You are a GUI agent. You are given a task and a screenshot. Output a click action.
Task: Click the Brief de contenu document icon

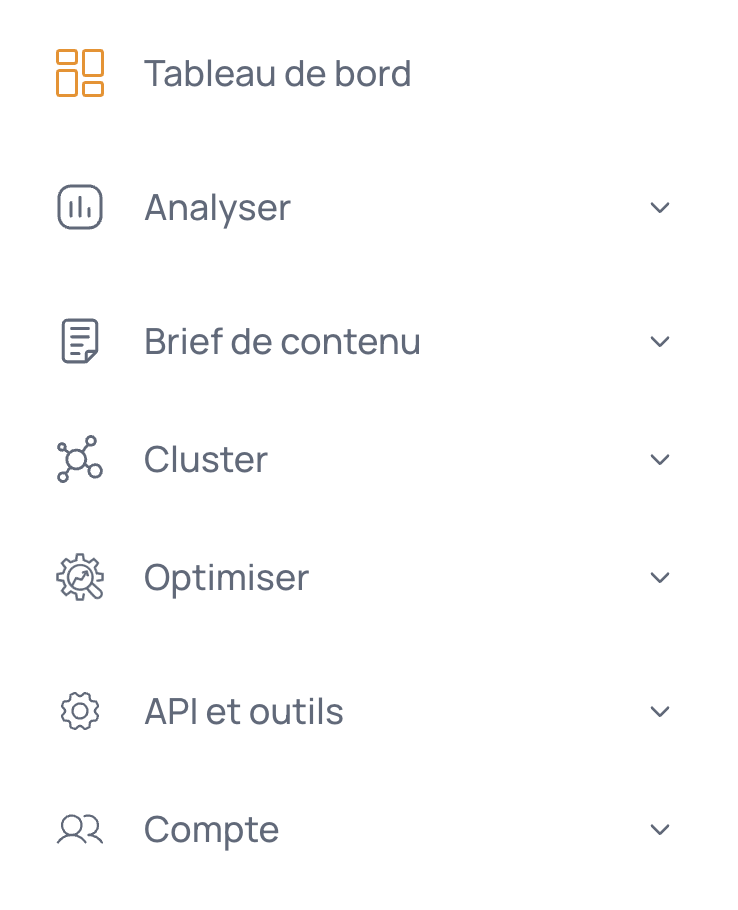pyautogui.click(x=80, y=341)
